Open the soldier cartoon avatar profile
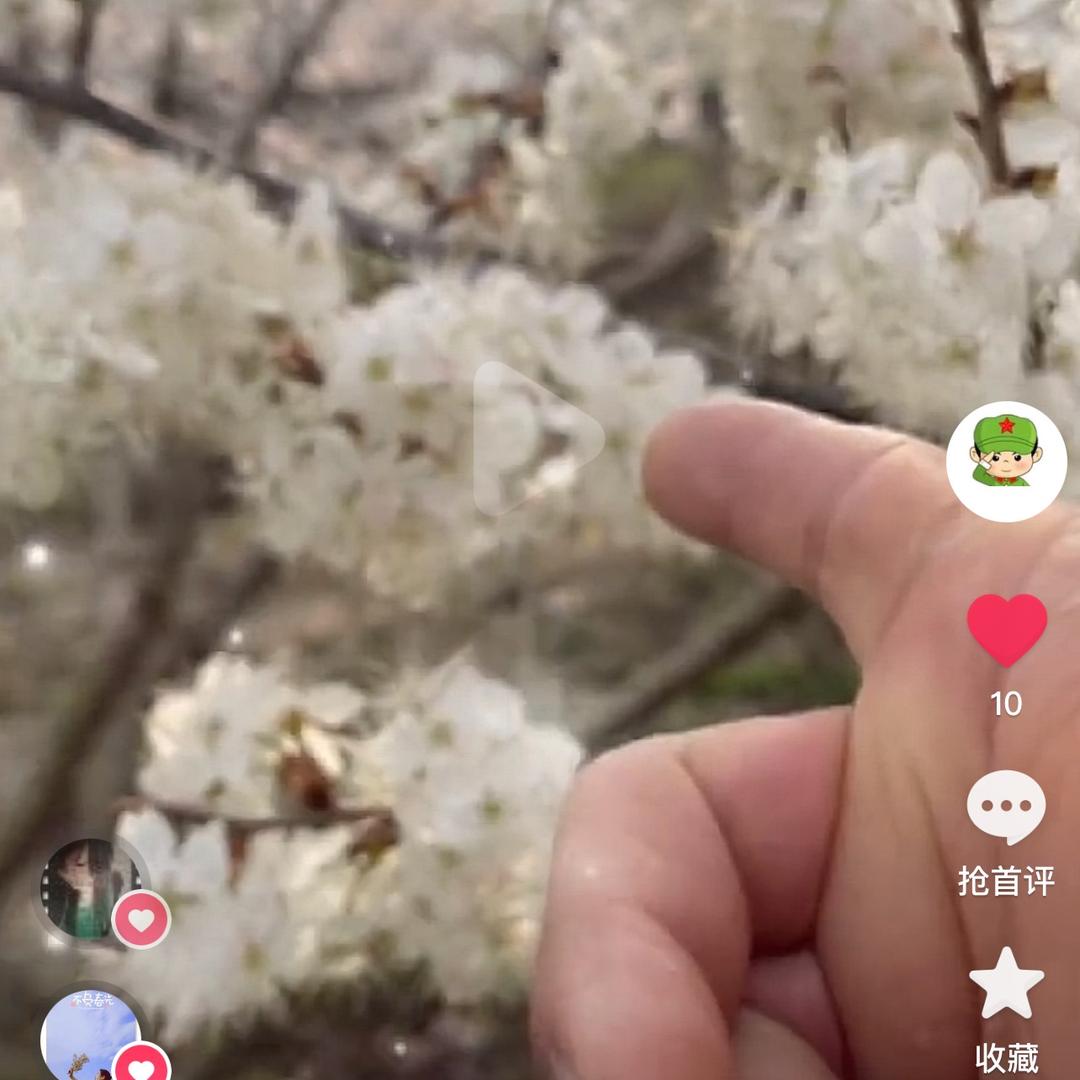 pyautogui.click(x=1006, y=461)
